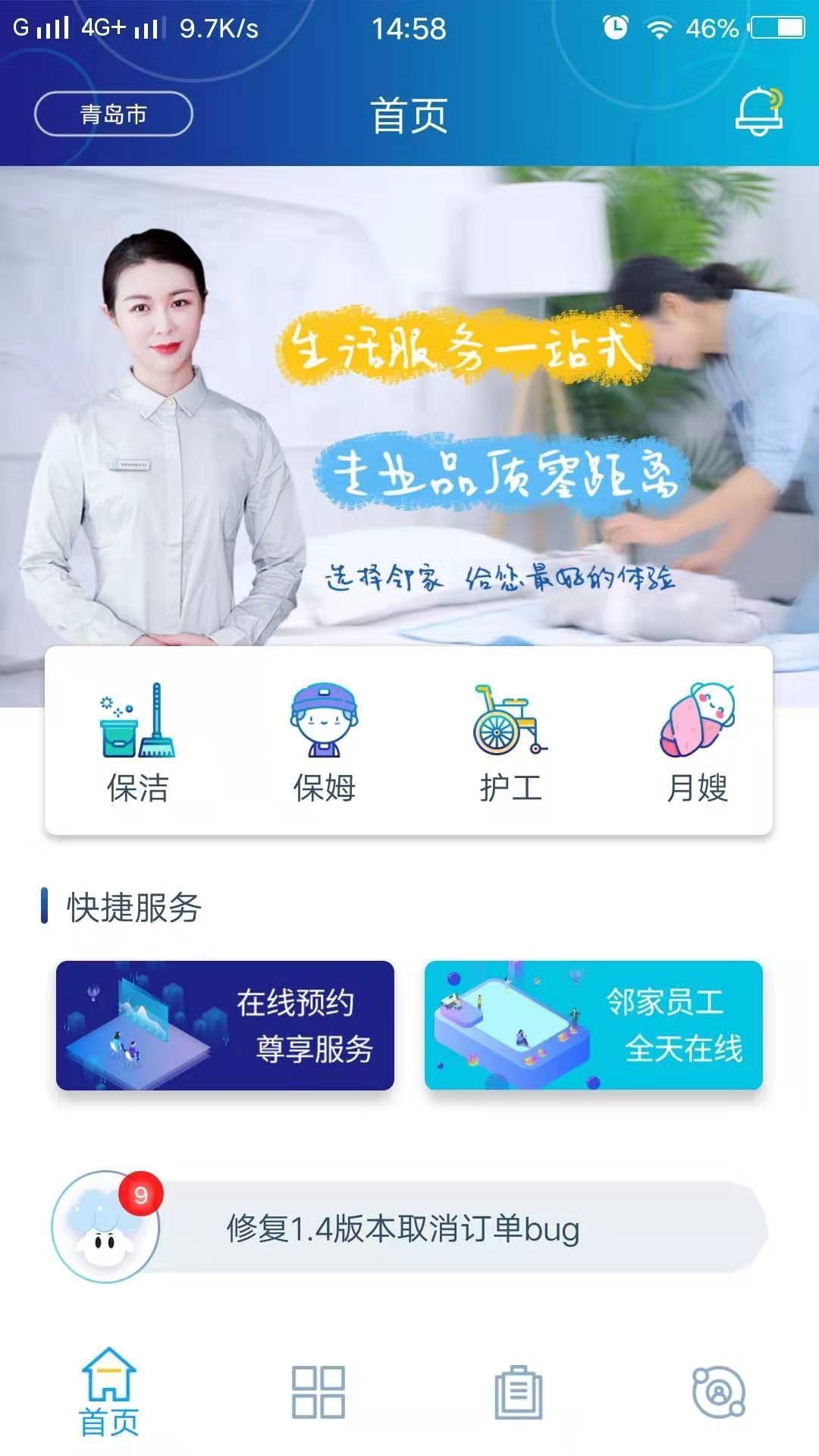Tap the mascot avatar with 9 badge

pos(106,1226)
